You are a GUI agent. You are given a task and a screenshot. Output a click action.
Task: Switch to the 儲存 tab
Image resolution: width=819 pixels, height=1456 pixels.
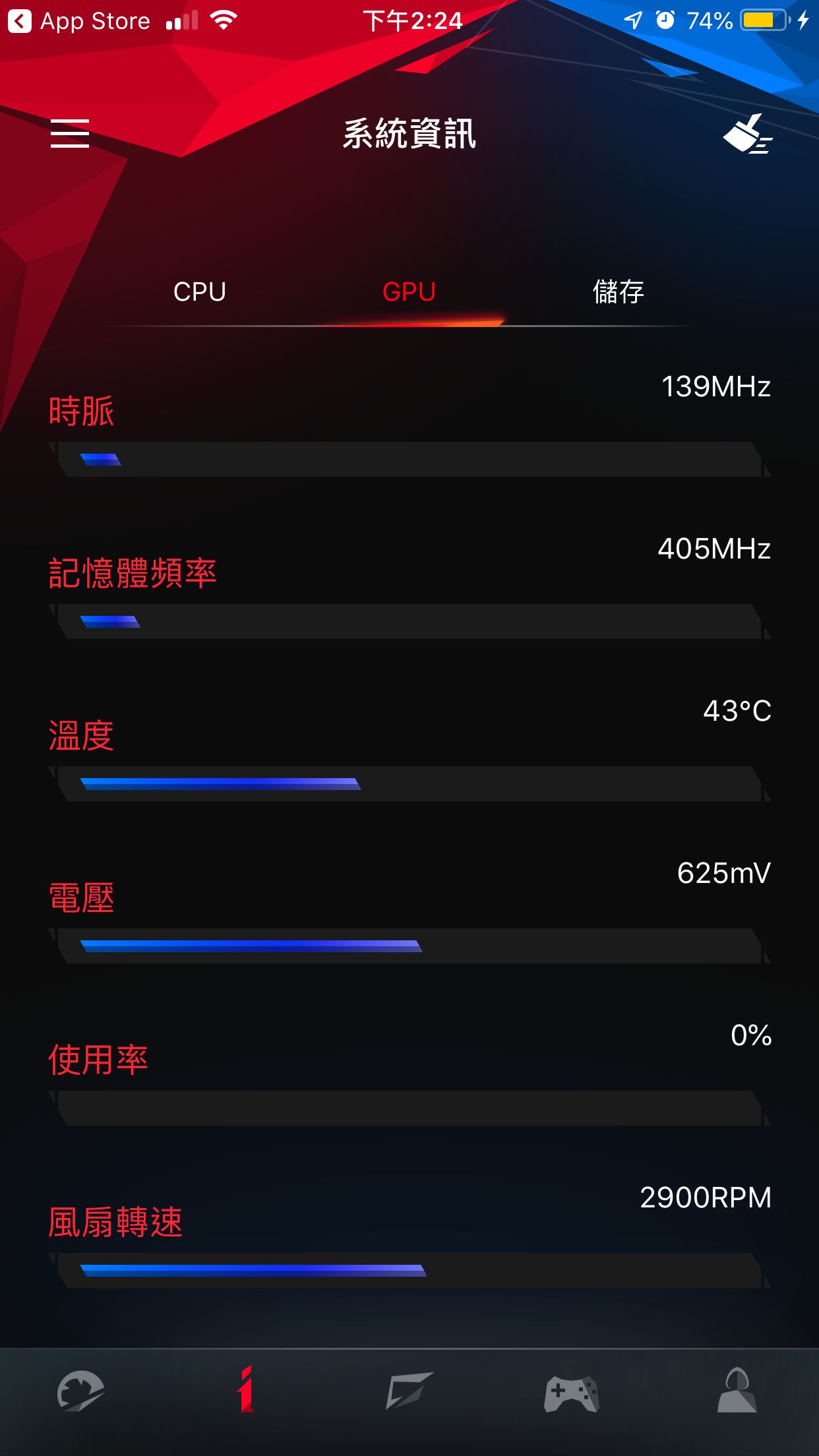[618, 291]
